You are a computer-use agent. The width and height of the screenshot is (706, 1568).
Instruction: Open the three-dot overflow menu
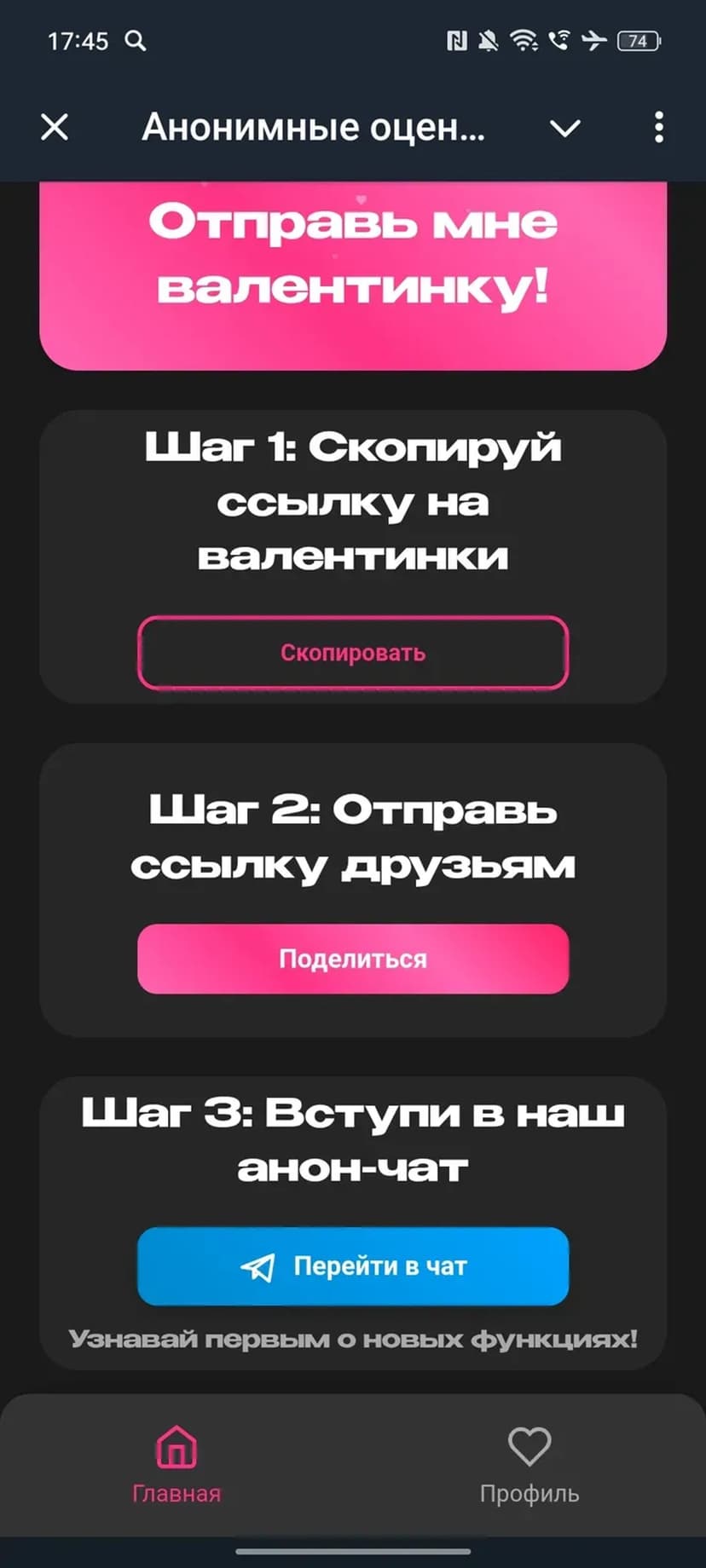click(658, 128)
